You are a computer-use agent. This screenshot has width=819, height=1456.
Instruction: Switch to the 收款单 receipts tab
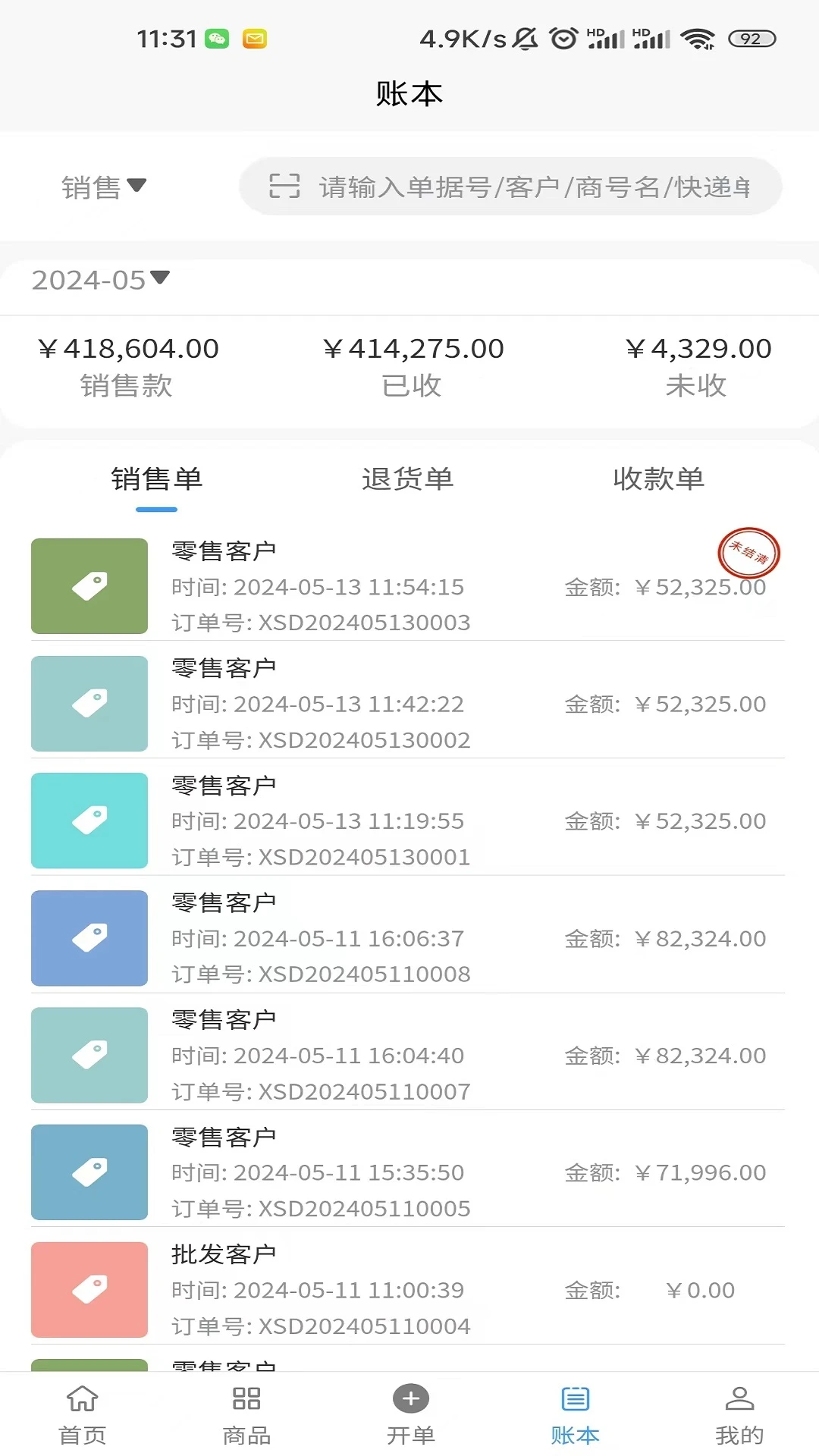click(659, 479)
